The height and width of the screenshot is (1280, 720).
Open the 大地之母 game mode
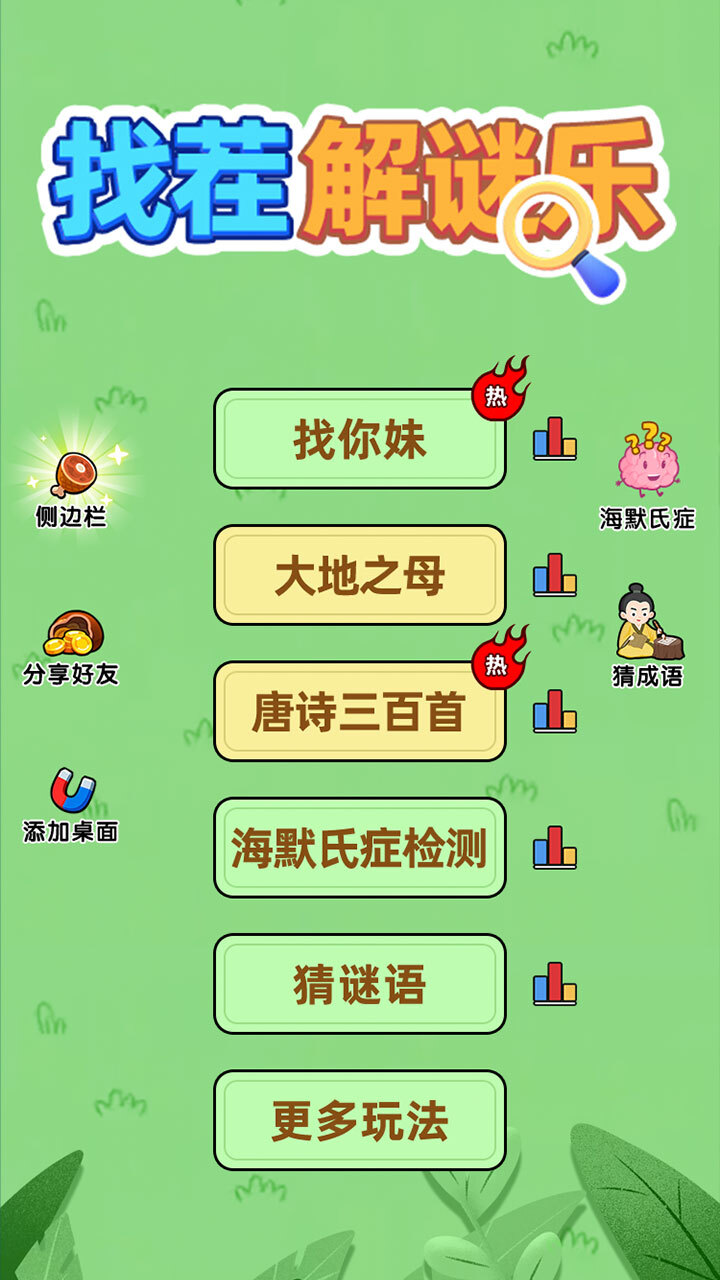click(360, 575)
